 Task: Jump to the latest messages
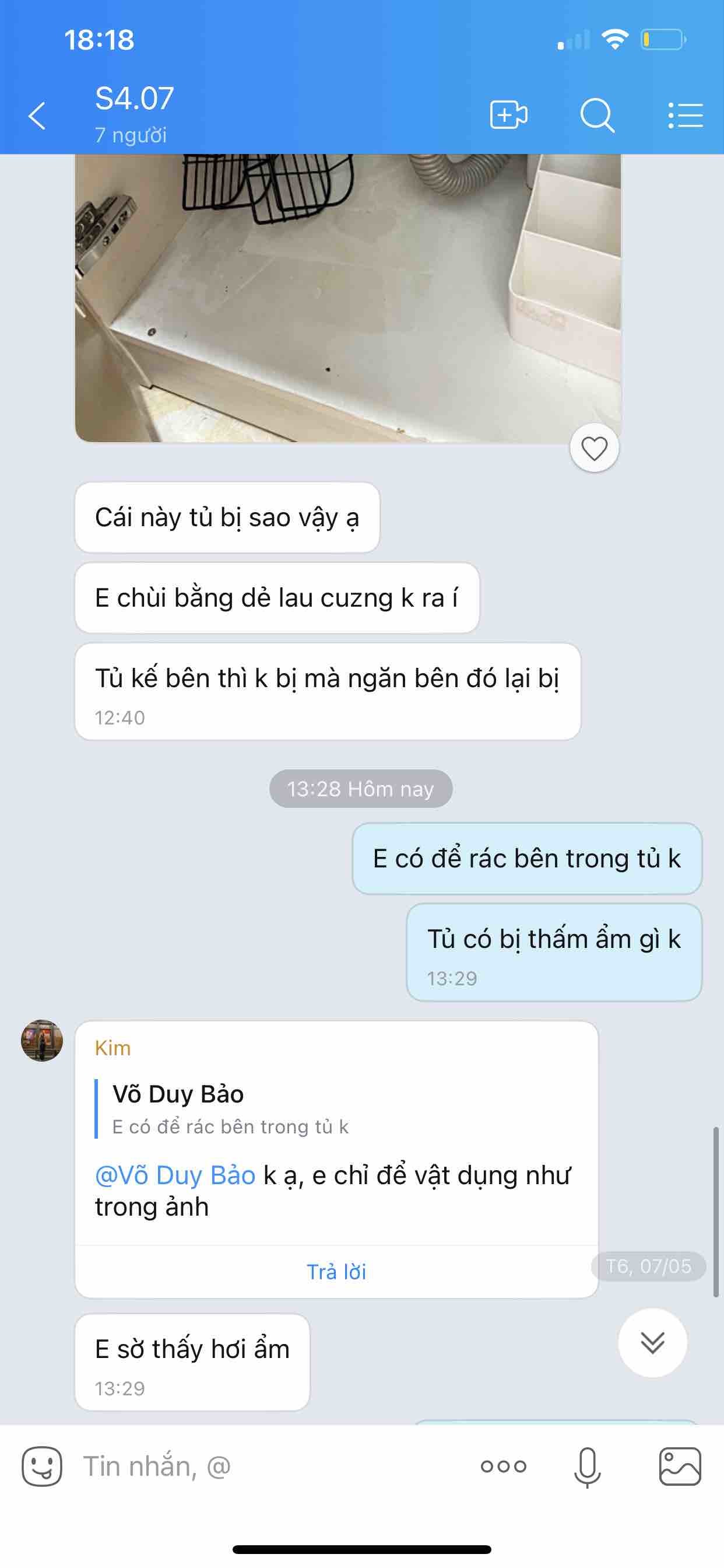pyautogui.click(x=652, y=1342)
